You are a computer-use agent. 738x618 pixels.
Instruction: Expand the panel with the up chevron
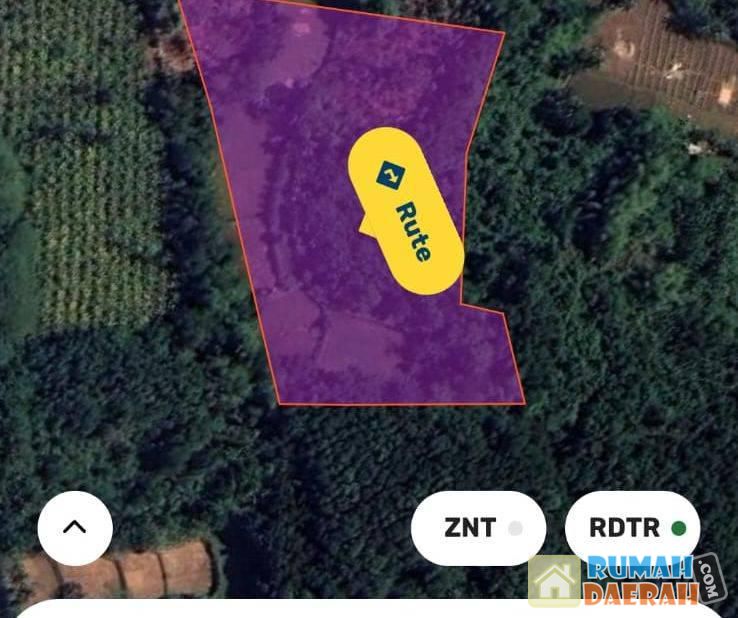(75, 528)
